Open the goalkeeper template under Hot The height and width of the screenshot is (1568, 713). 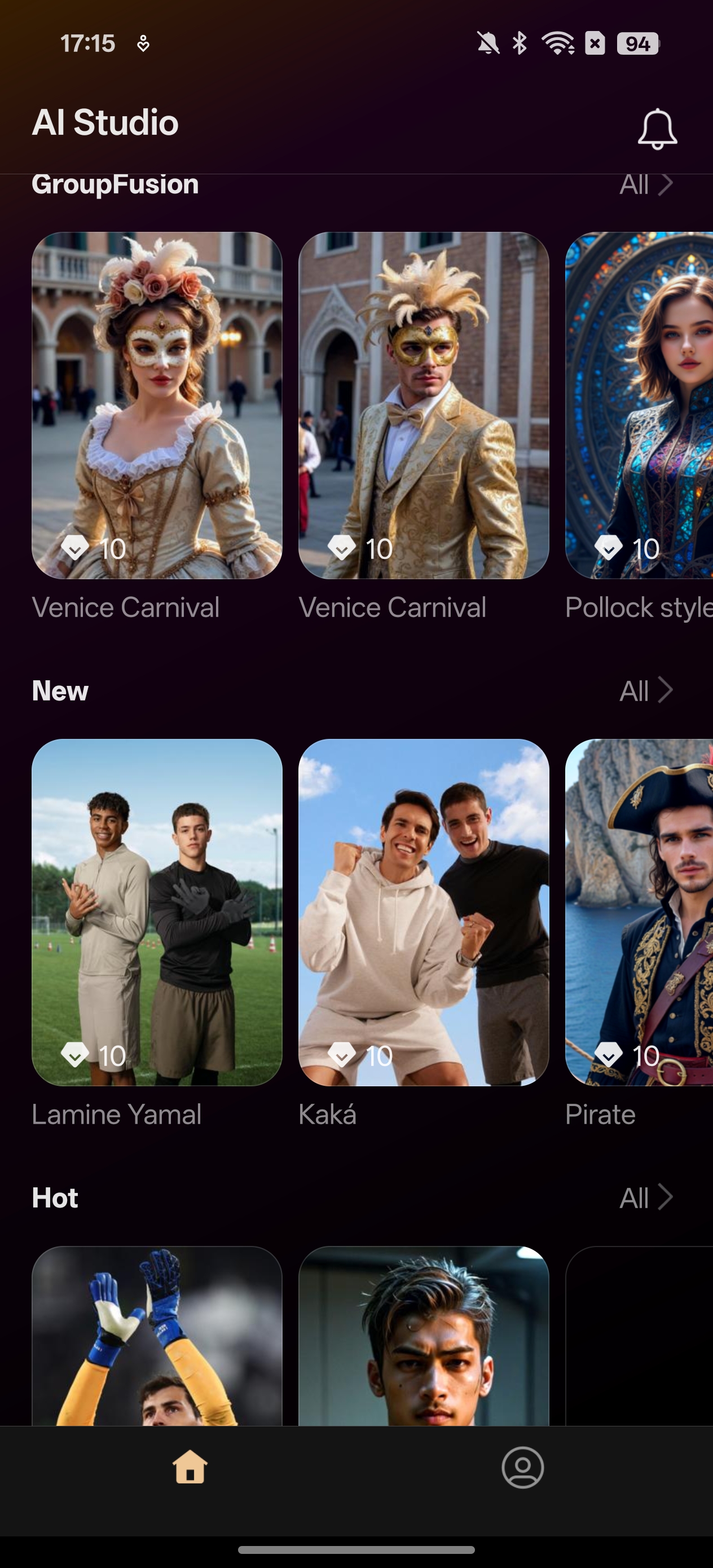157,1336
